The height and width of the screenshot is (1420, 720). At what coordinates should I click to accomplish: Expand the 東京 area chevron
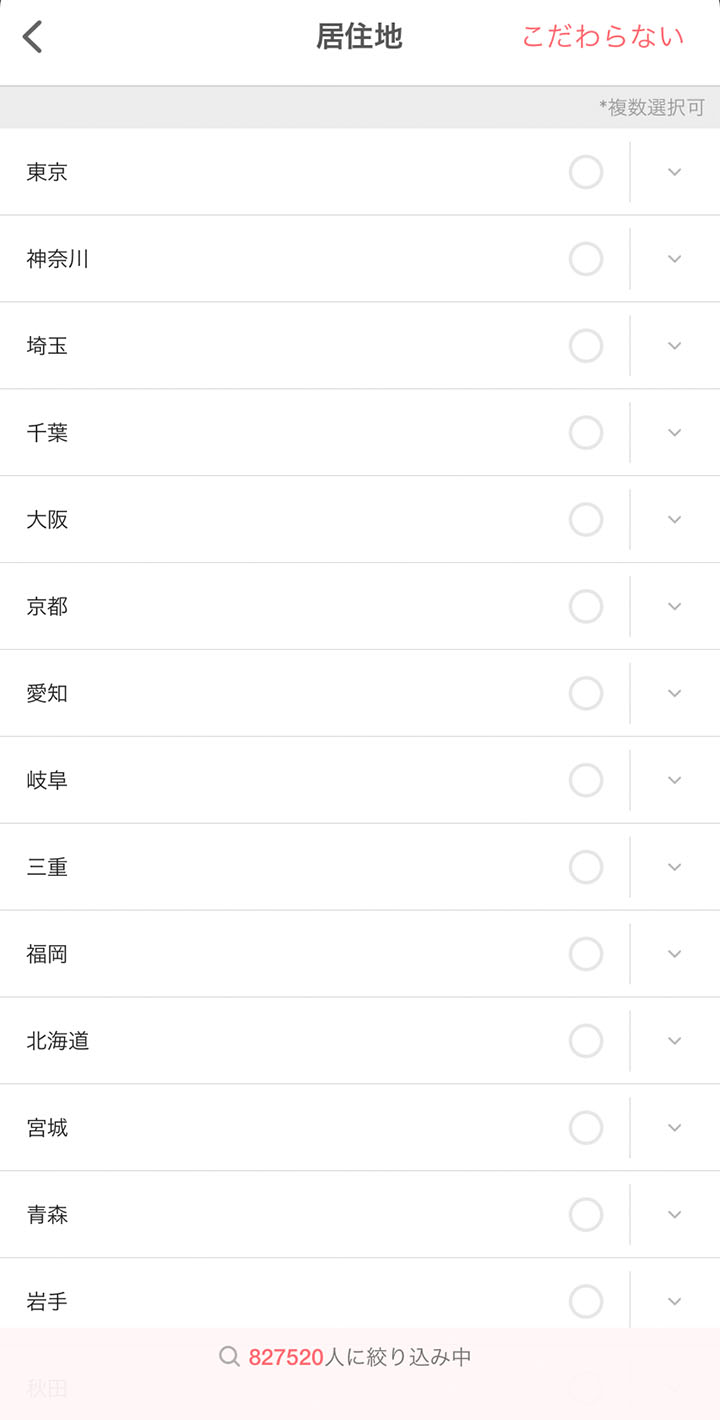click(674, 172)
